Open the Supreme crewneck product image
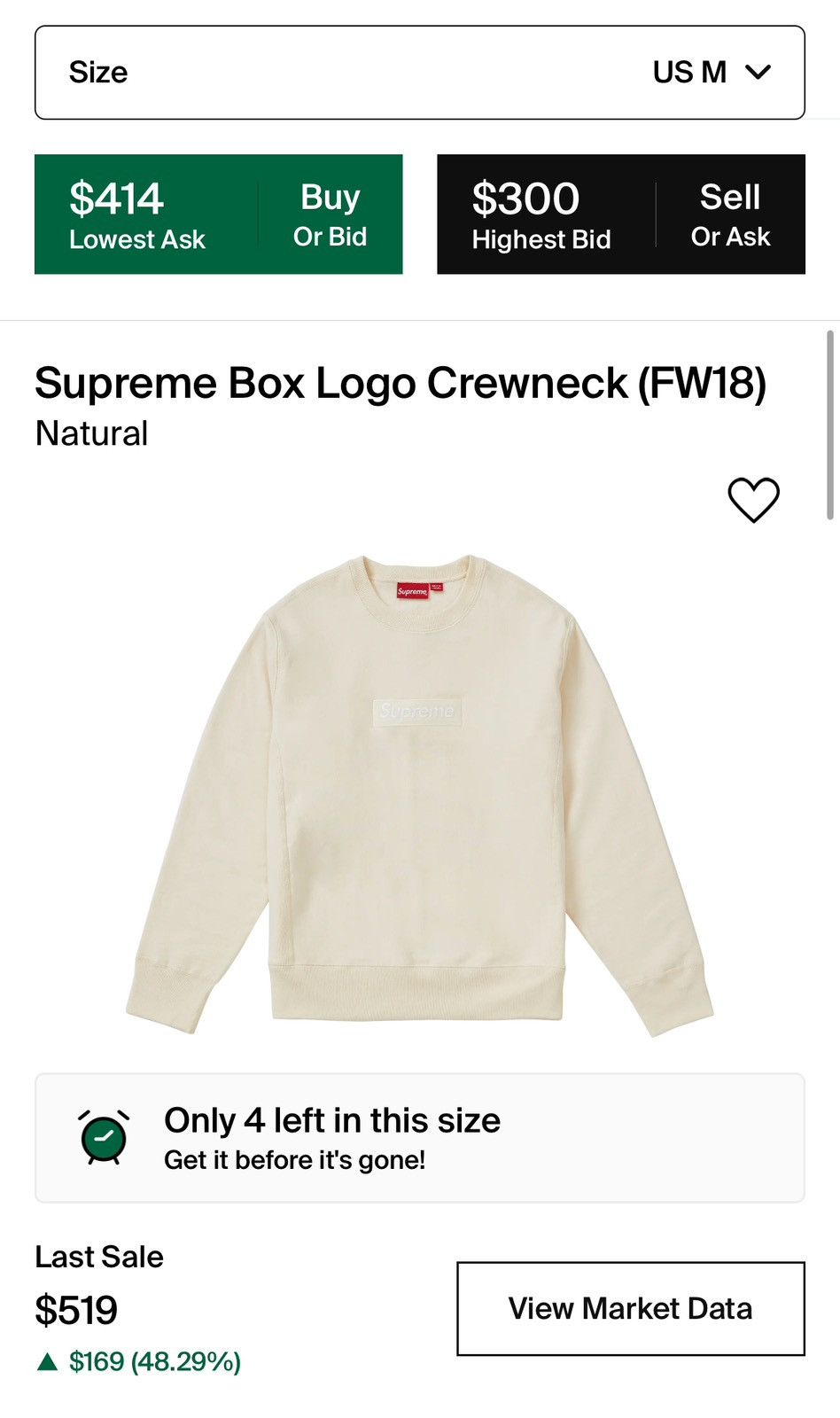The image size is (840, 1418). [419, 796]
